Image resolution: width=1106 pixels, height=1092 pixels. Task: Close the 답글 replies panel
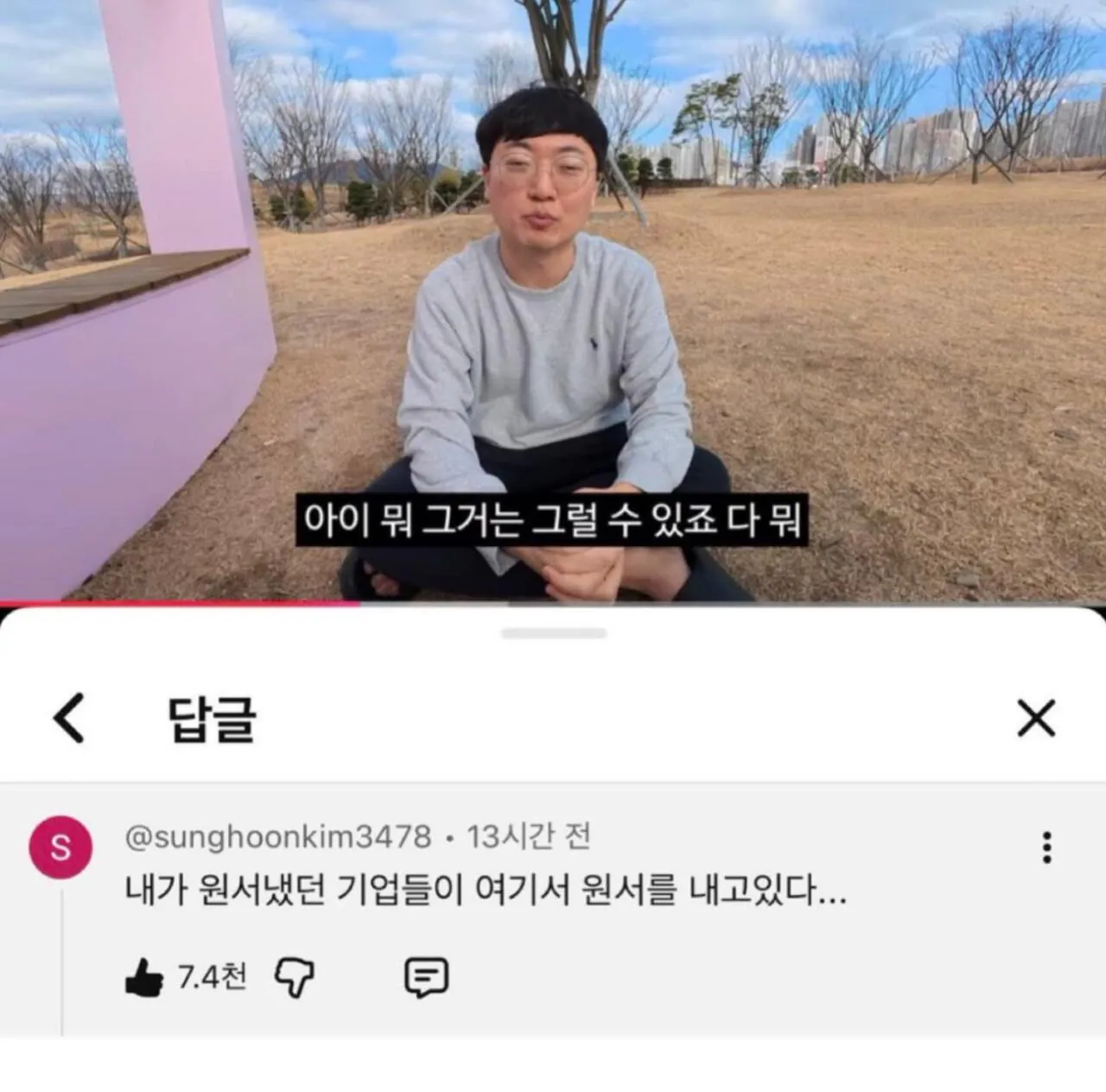tap(1036, 718)
